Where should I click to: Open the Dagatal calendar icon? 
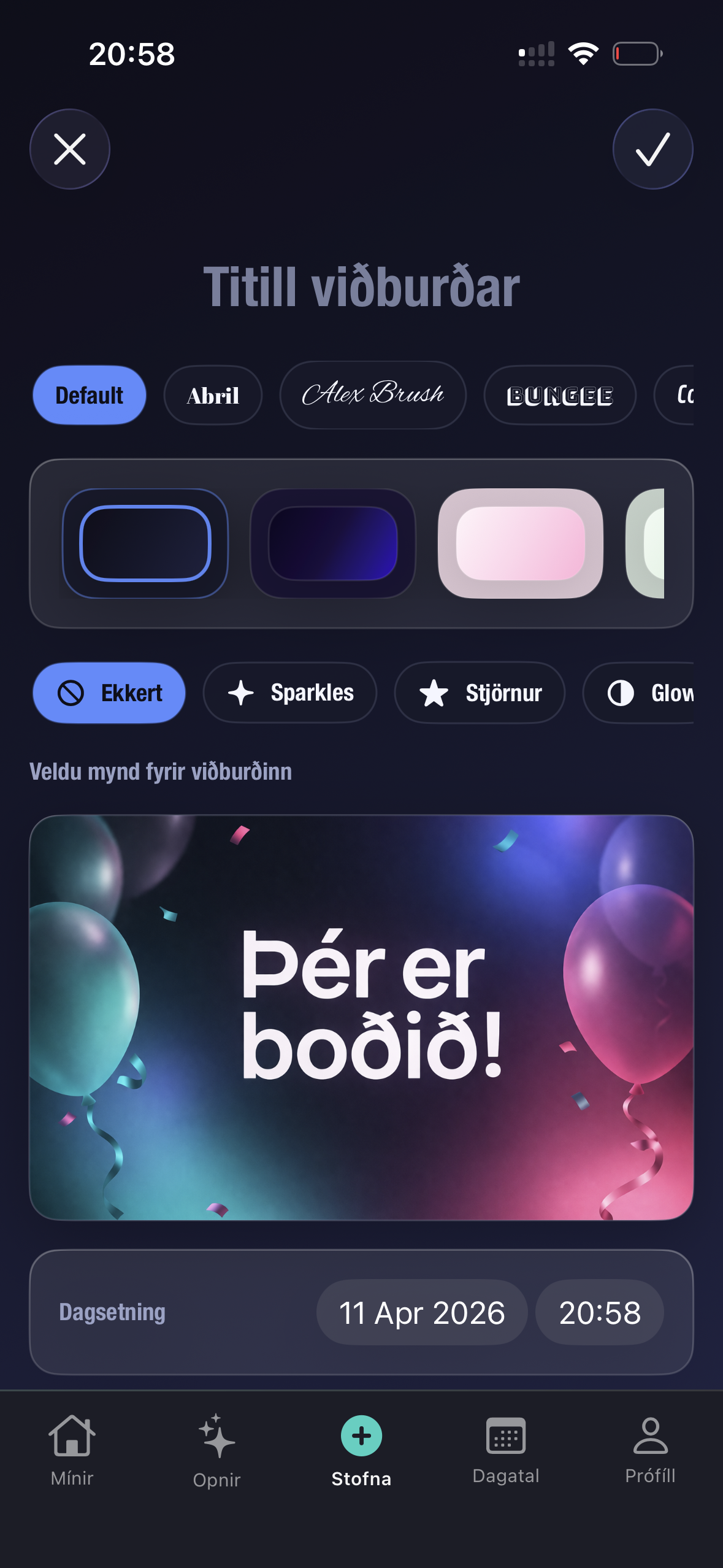pos(505,1434)
